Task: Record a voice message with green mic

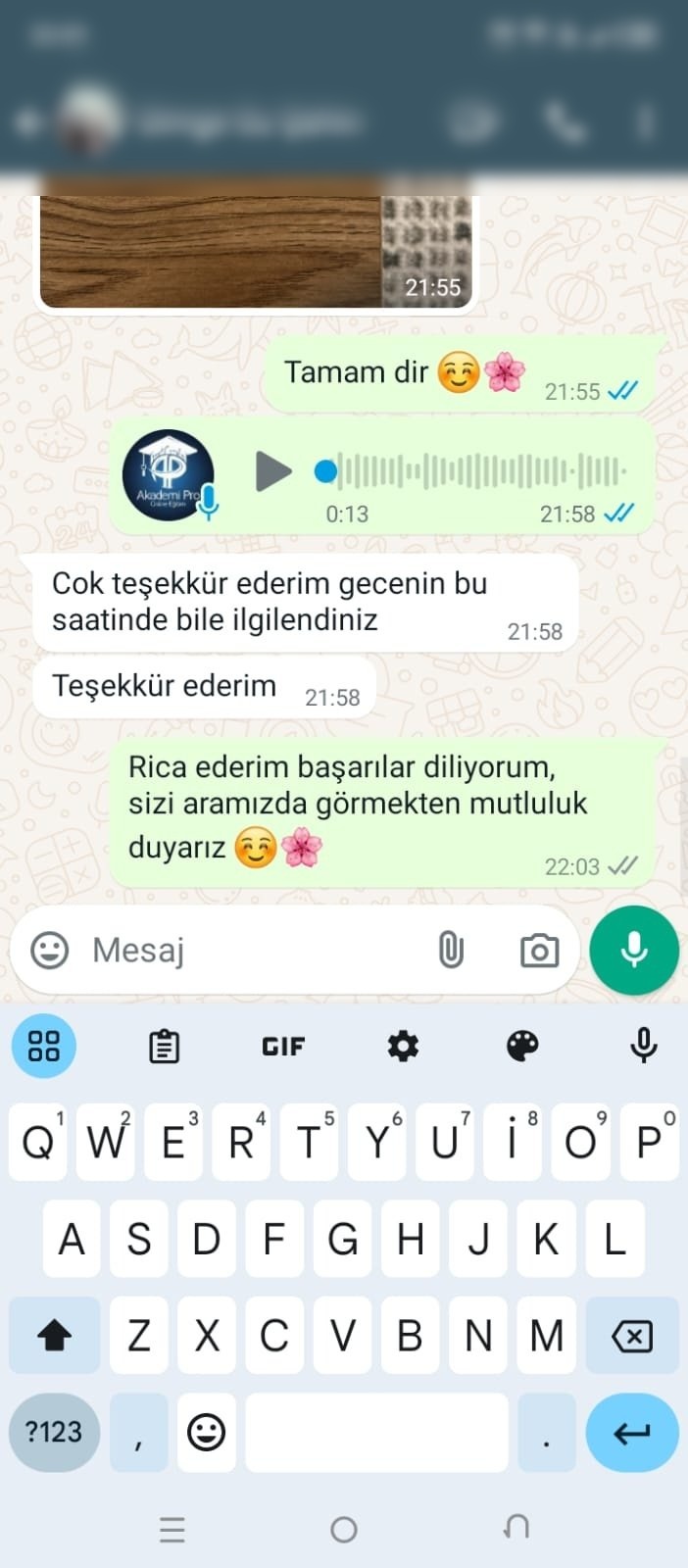Action: (x=634, y=950)
